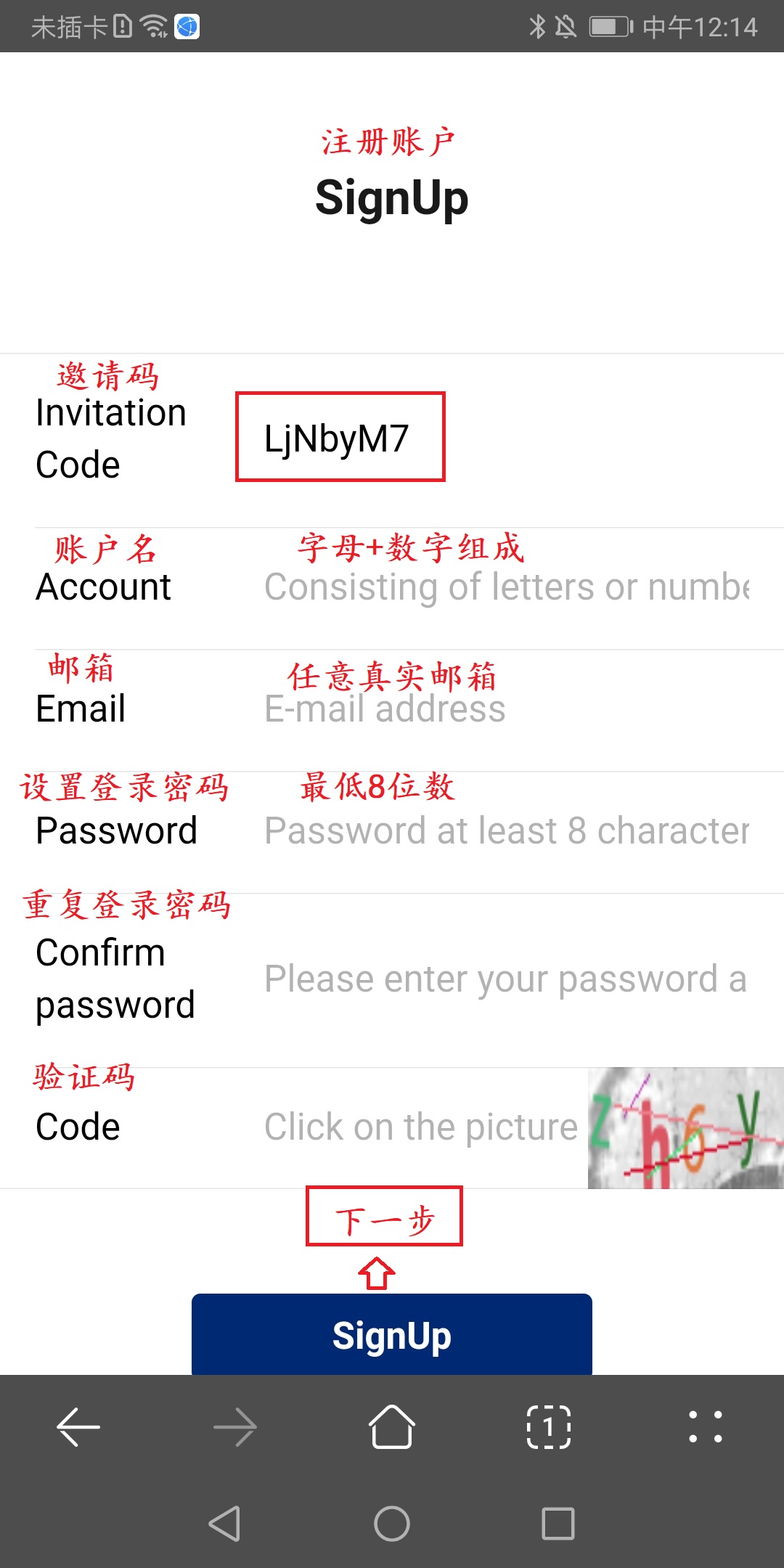Open the browser tabs switcher
Viewport: 784px width, 1568px height.
click(549, 1427)
